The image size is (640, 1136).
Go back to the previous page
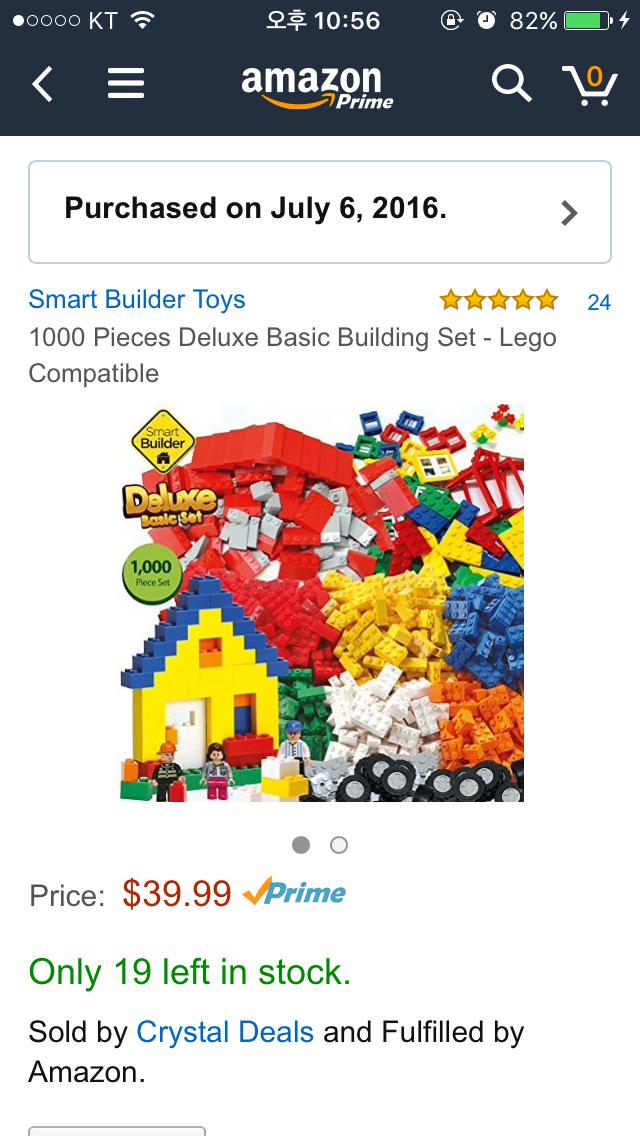point(42,85)
